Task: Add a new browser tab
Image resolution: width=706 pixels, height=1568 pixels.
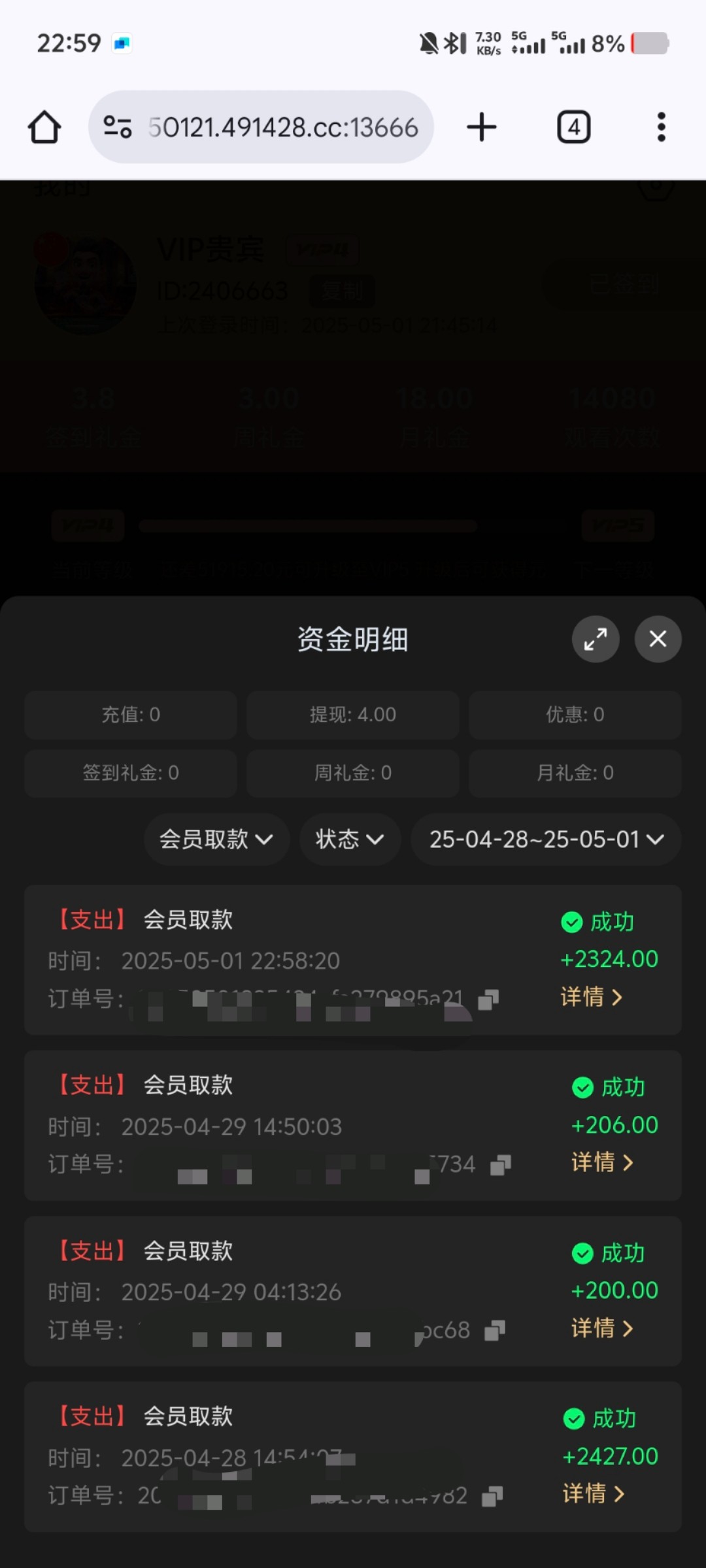Action: point(482,127)
